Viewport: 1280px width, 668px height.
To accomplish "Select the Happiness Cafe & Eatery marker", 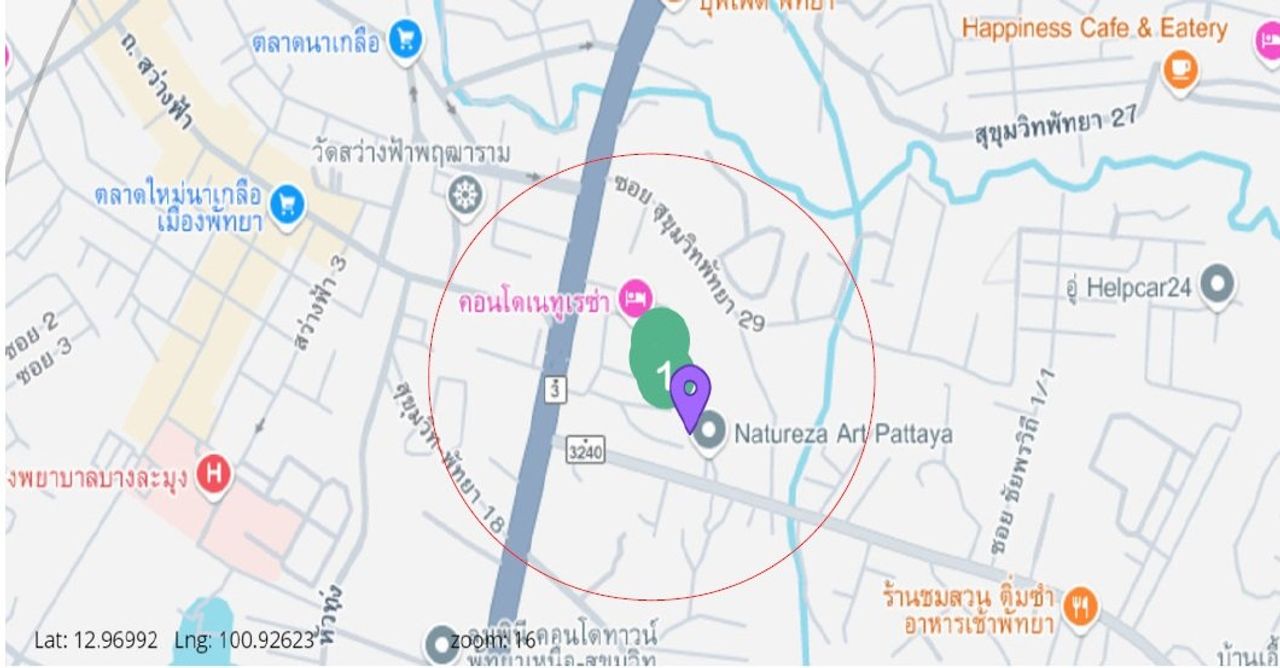I will [1181, 68].
